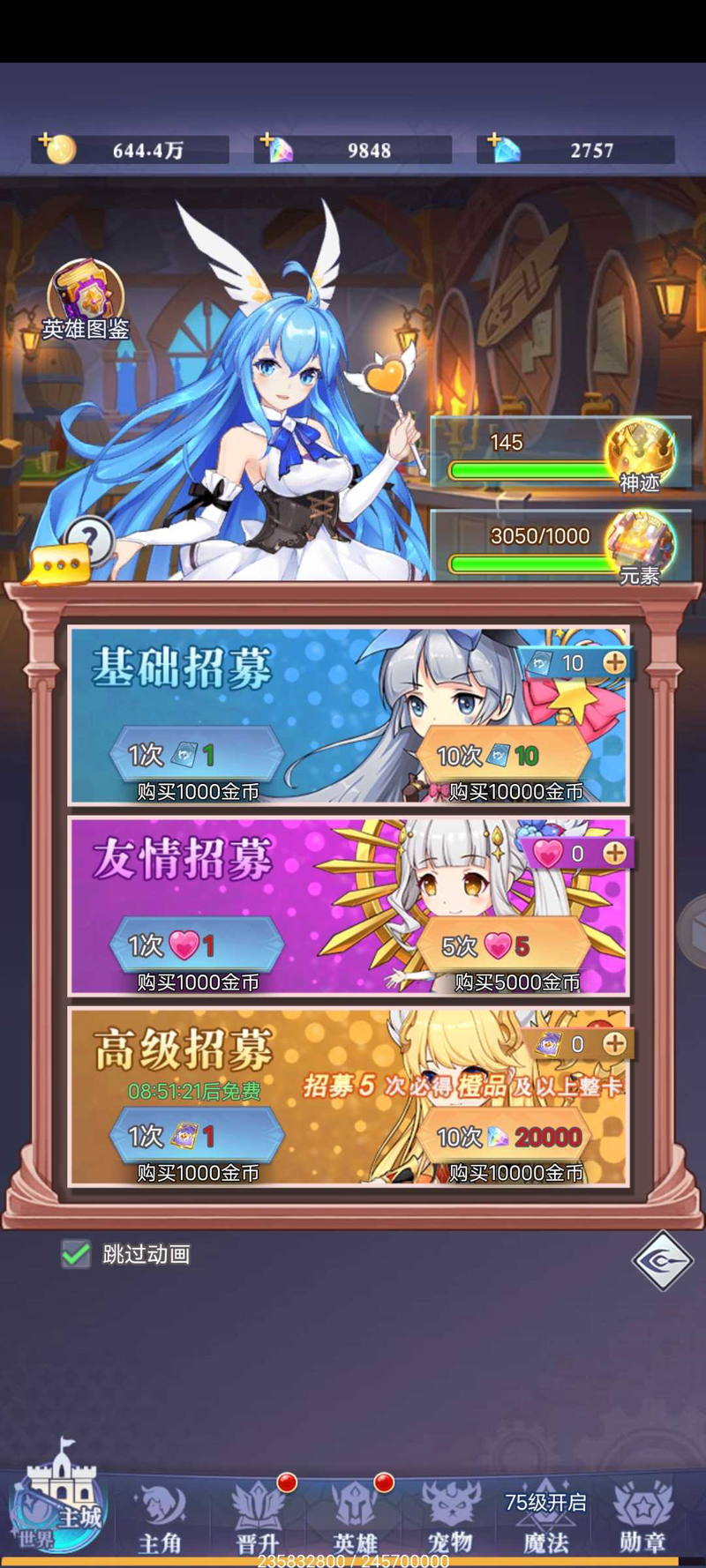Viewport: 706px width, 1568px height.
Task: Add more 高级招募 tickets
Action: tap(614, 1044)
